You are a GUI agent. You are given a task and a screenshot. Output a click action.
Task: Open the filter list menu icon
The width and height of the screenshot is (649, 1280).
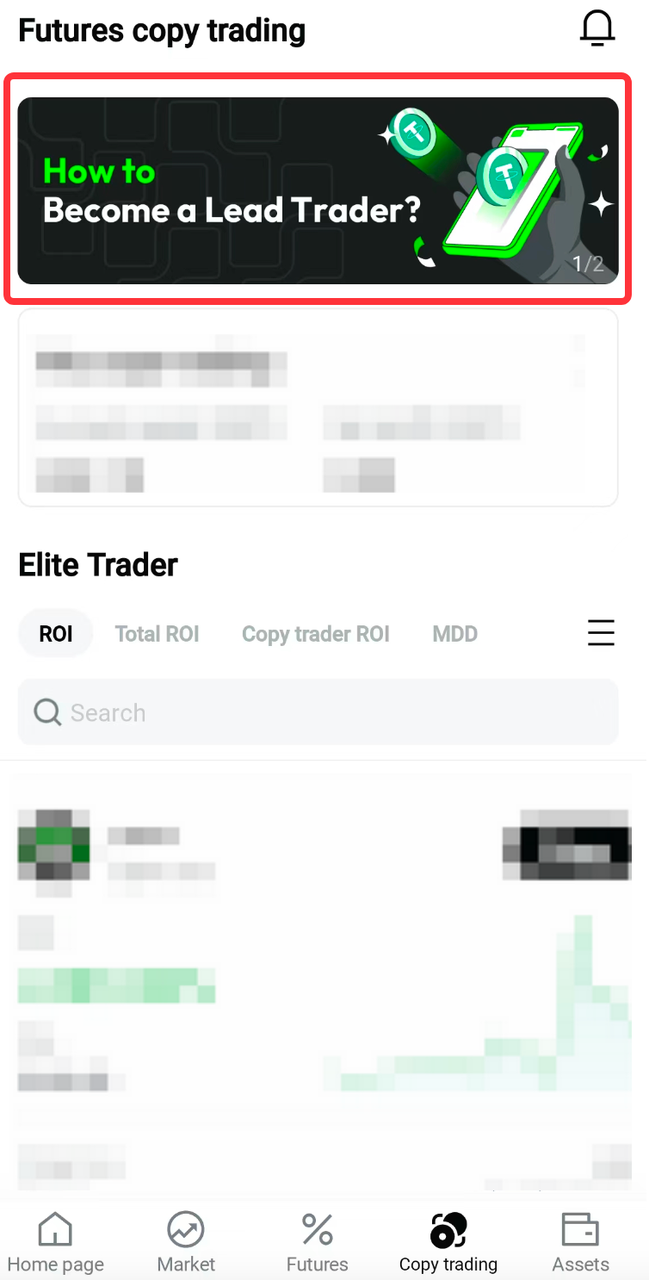[x=601, y=633]
